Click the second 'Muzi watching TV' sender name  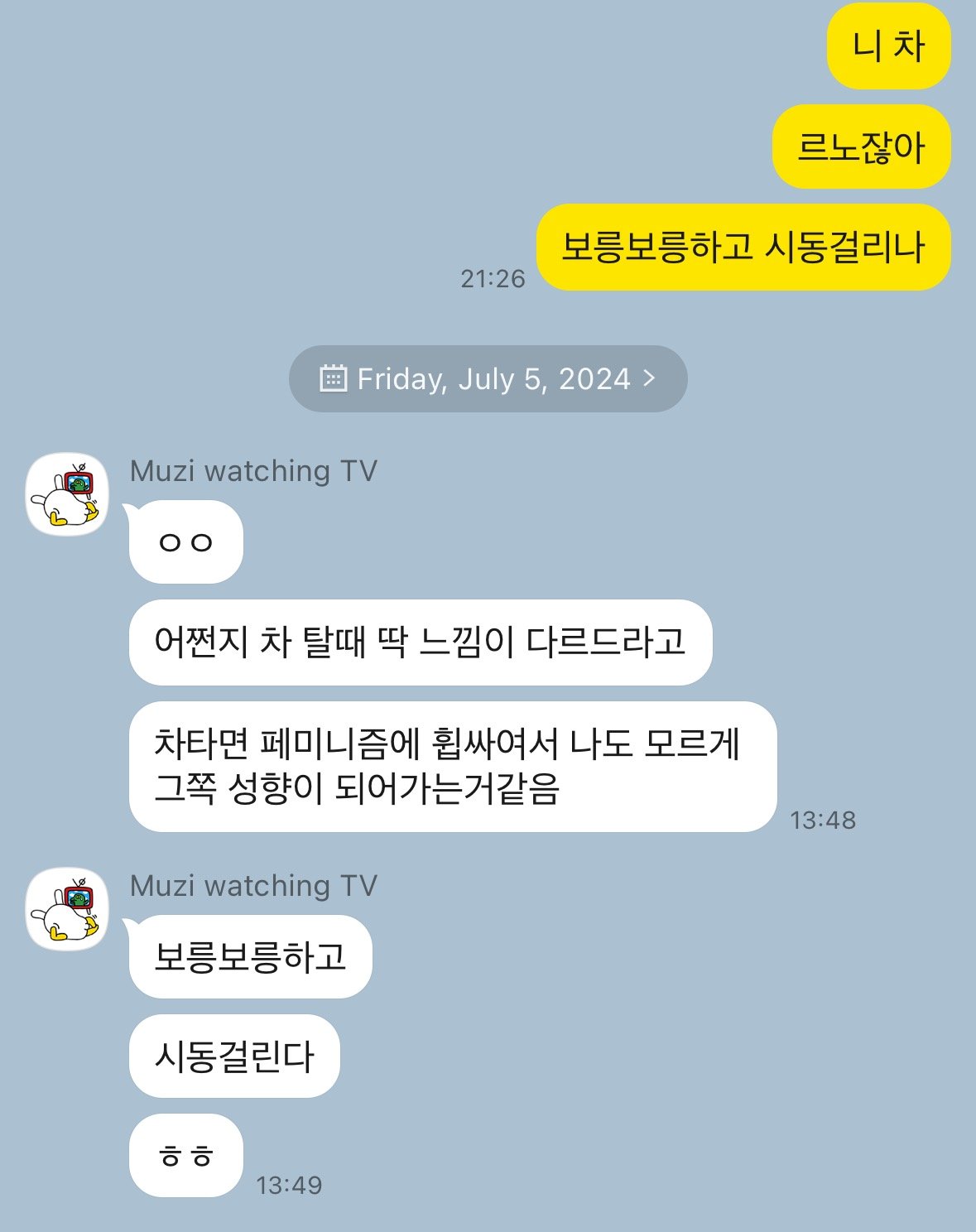pyautogui.click(x=253, y=886)
